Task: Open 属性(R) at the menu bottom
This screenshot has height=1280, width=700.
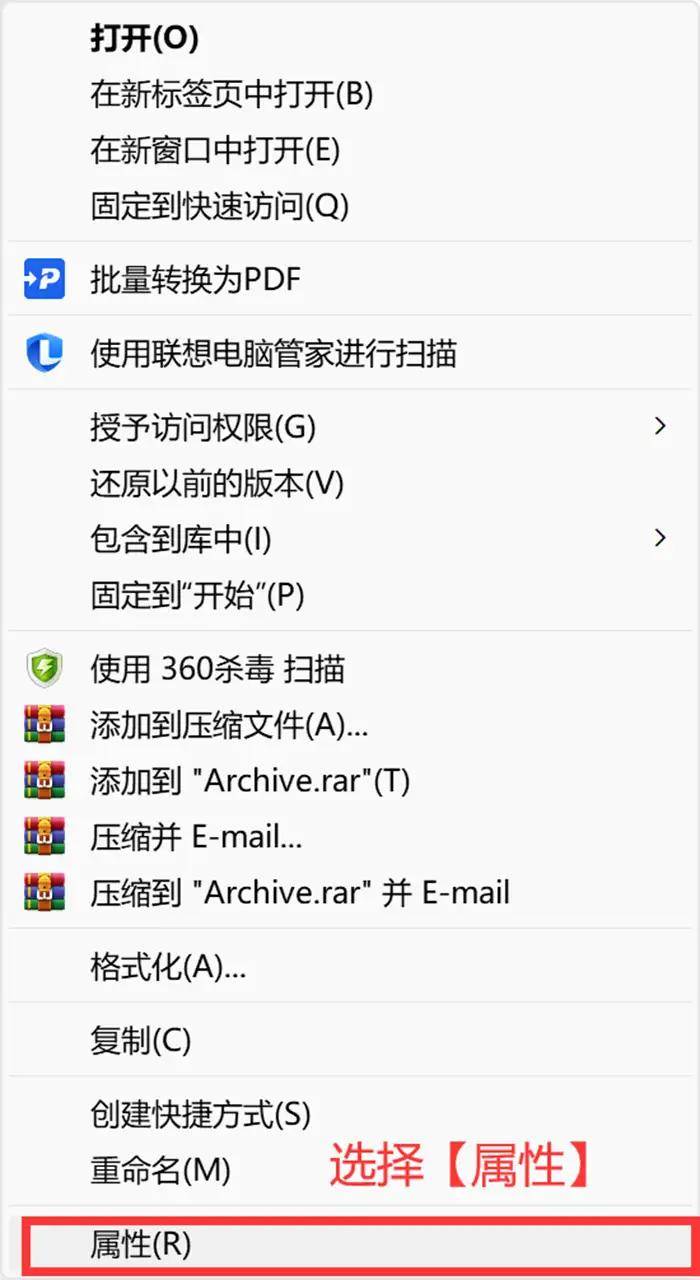Action: [x=140, y=1244]
